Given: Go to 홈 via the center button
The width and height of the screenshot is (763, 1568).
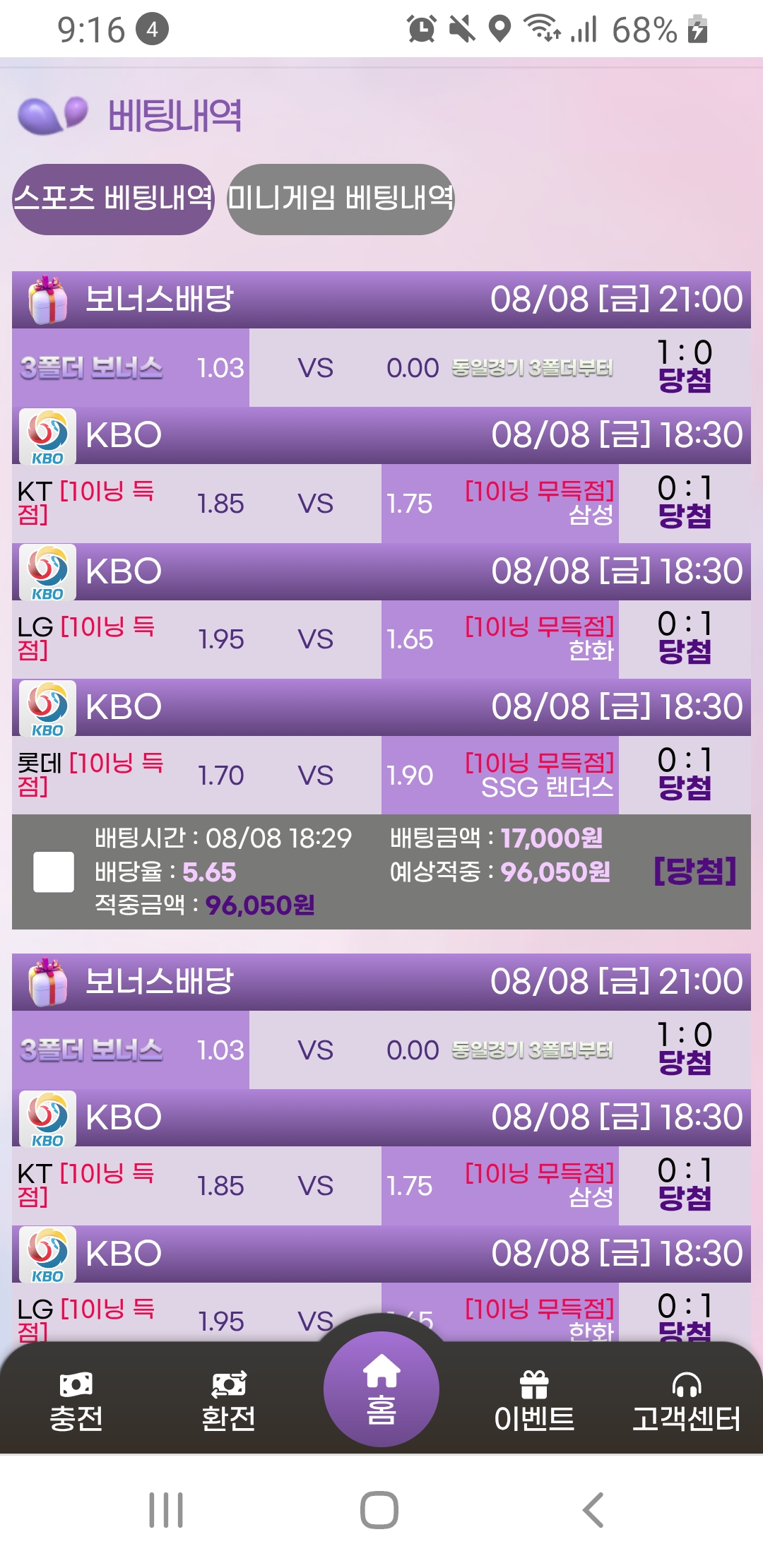Looking at the screenshot, I should pos(381,1389).
